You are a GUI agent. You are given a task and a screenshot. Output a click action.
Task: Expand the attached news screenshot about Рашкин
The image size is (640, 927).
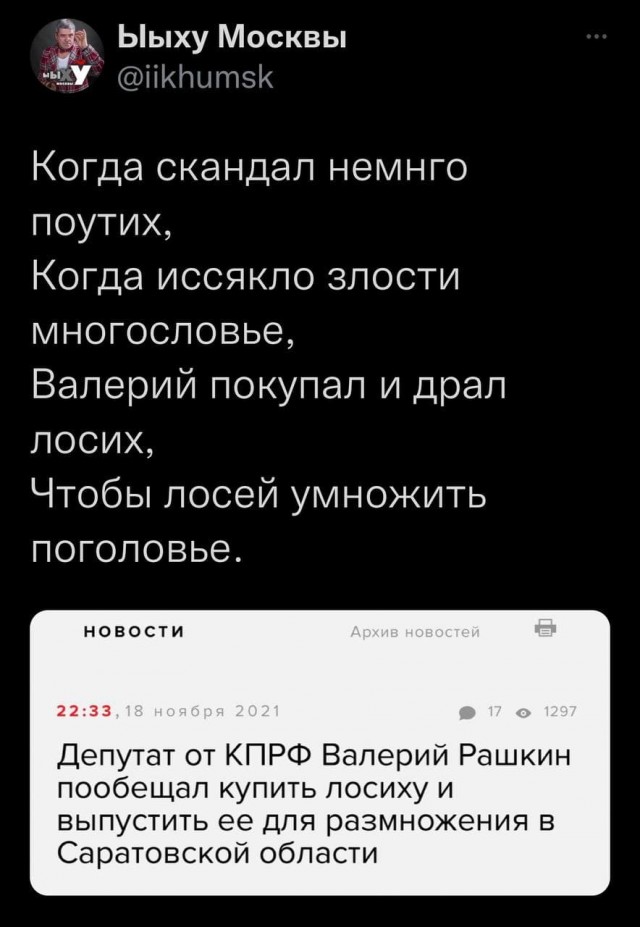click(x=320, y=752)
